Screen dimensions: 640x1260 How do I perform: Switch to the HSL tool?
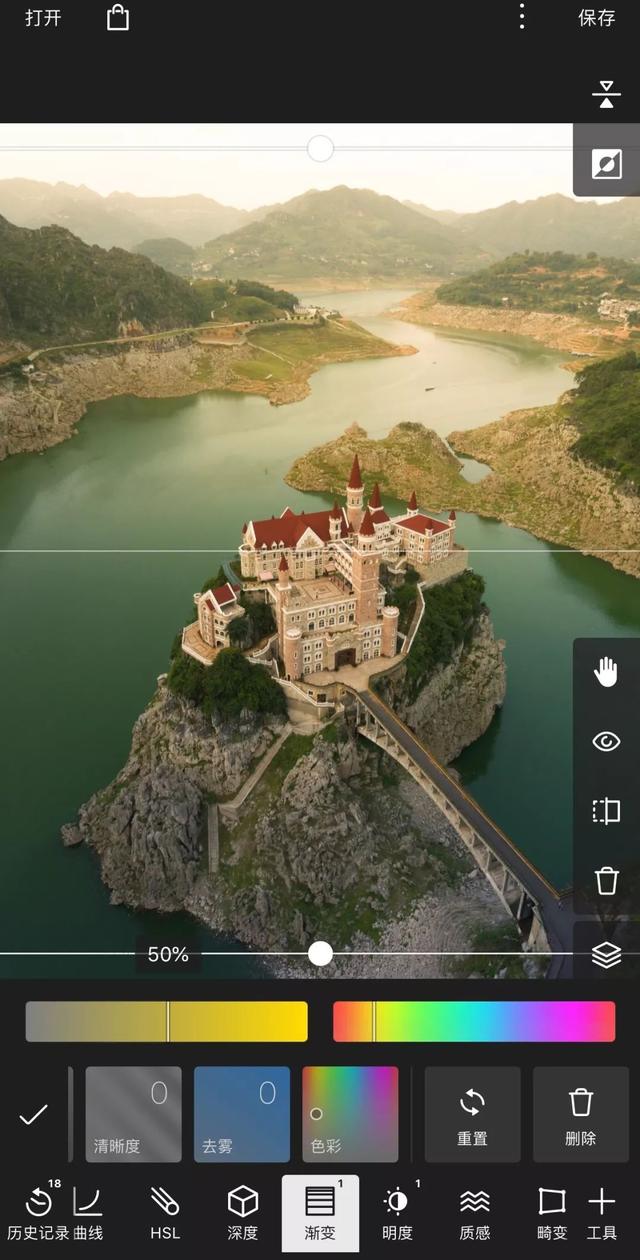click(165, 1212)
